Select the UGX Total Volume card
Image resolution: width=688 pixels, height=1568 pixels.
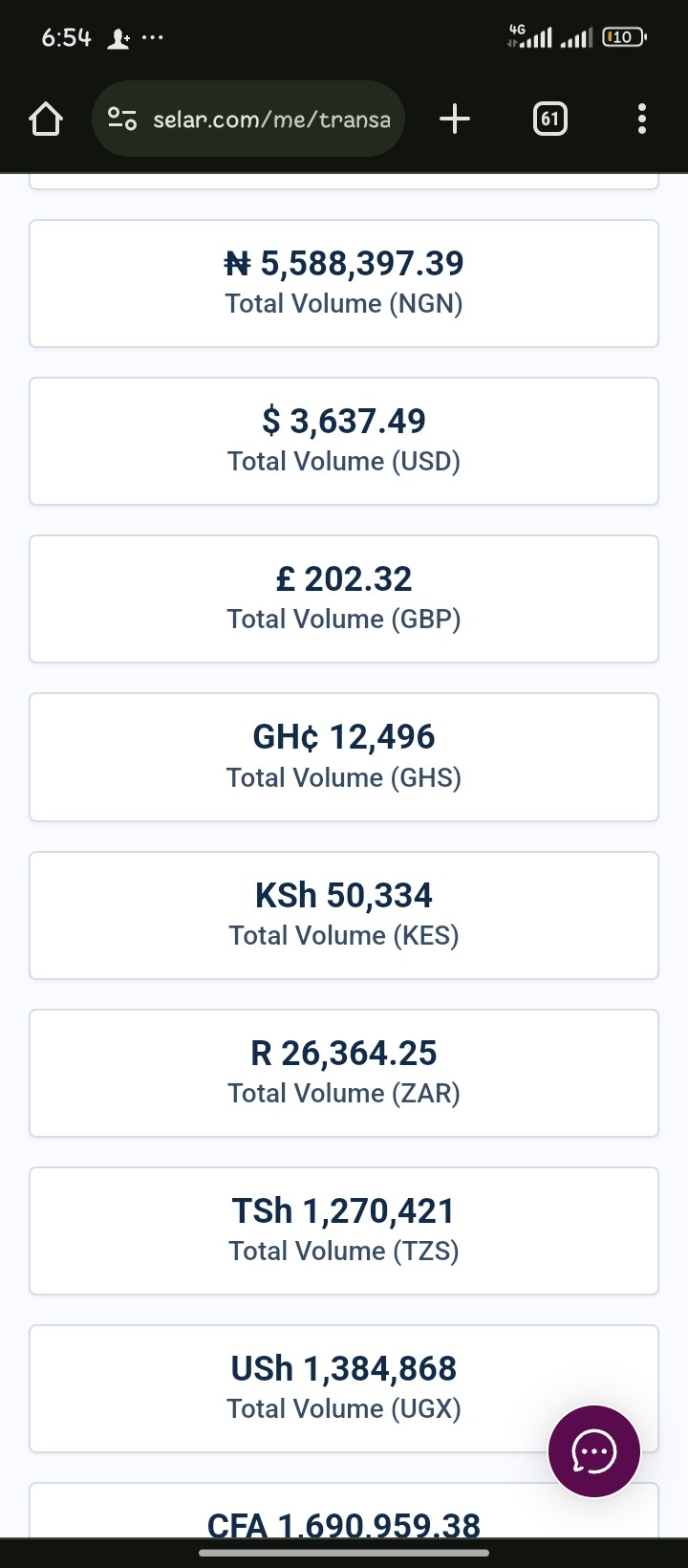(344, 1387)
